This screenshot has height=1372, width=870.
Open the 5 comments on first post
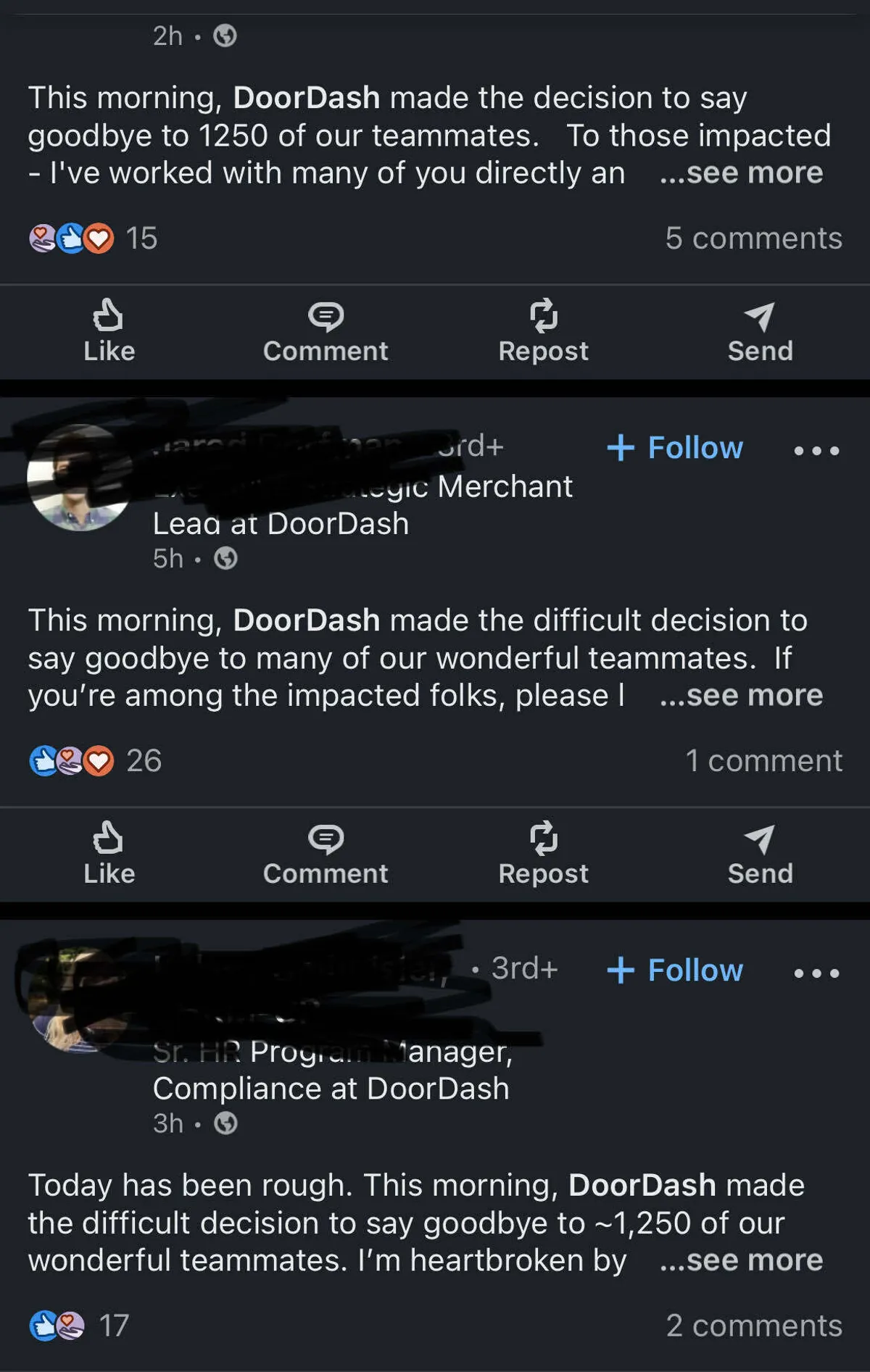753,238
